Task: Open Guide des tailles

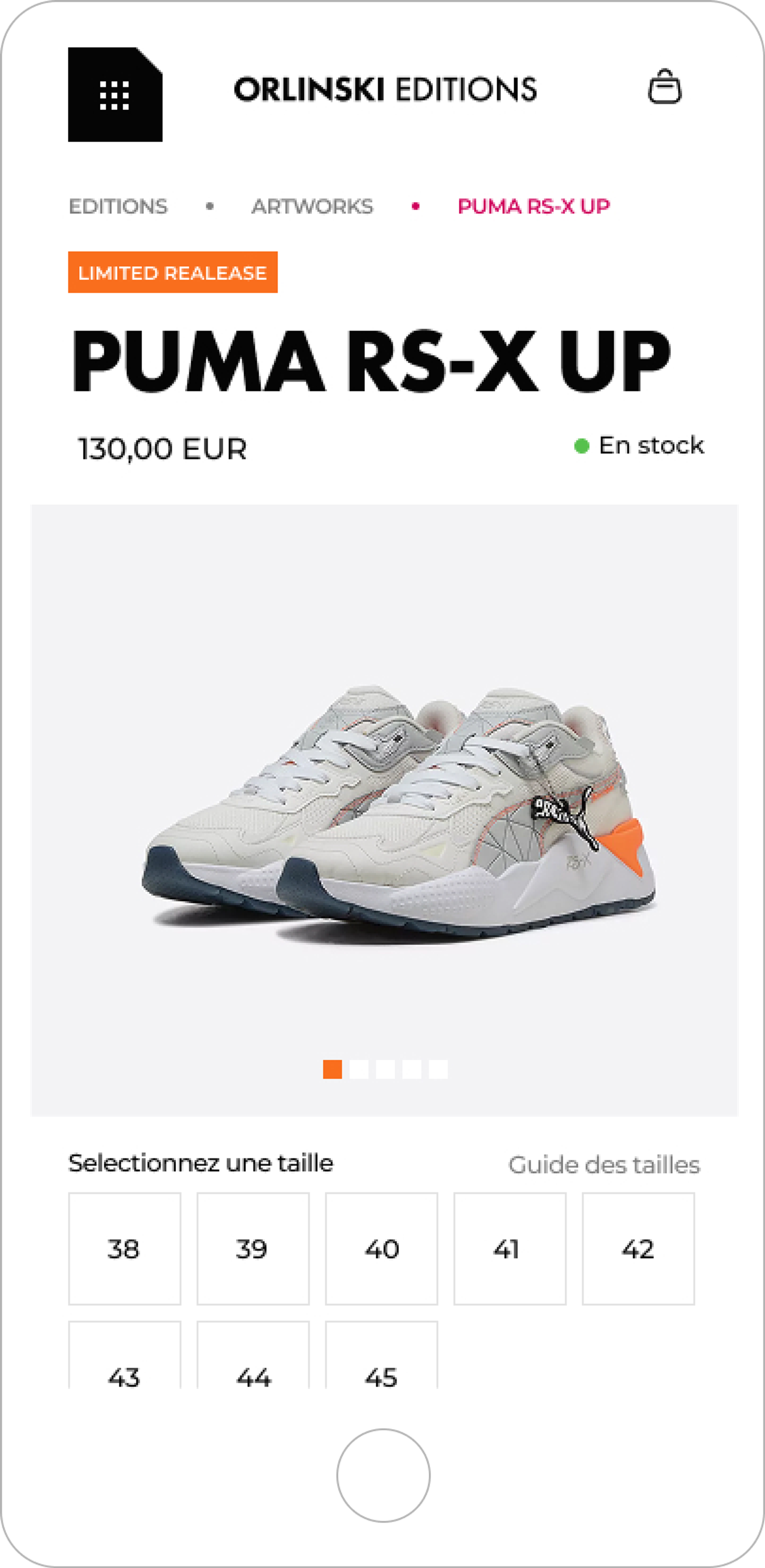Action: [604, 1164]
